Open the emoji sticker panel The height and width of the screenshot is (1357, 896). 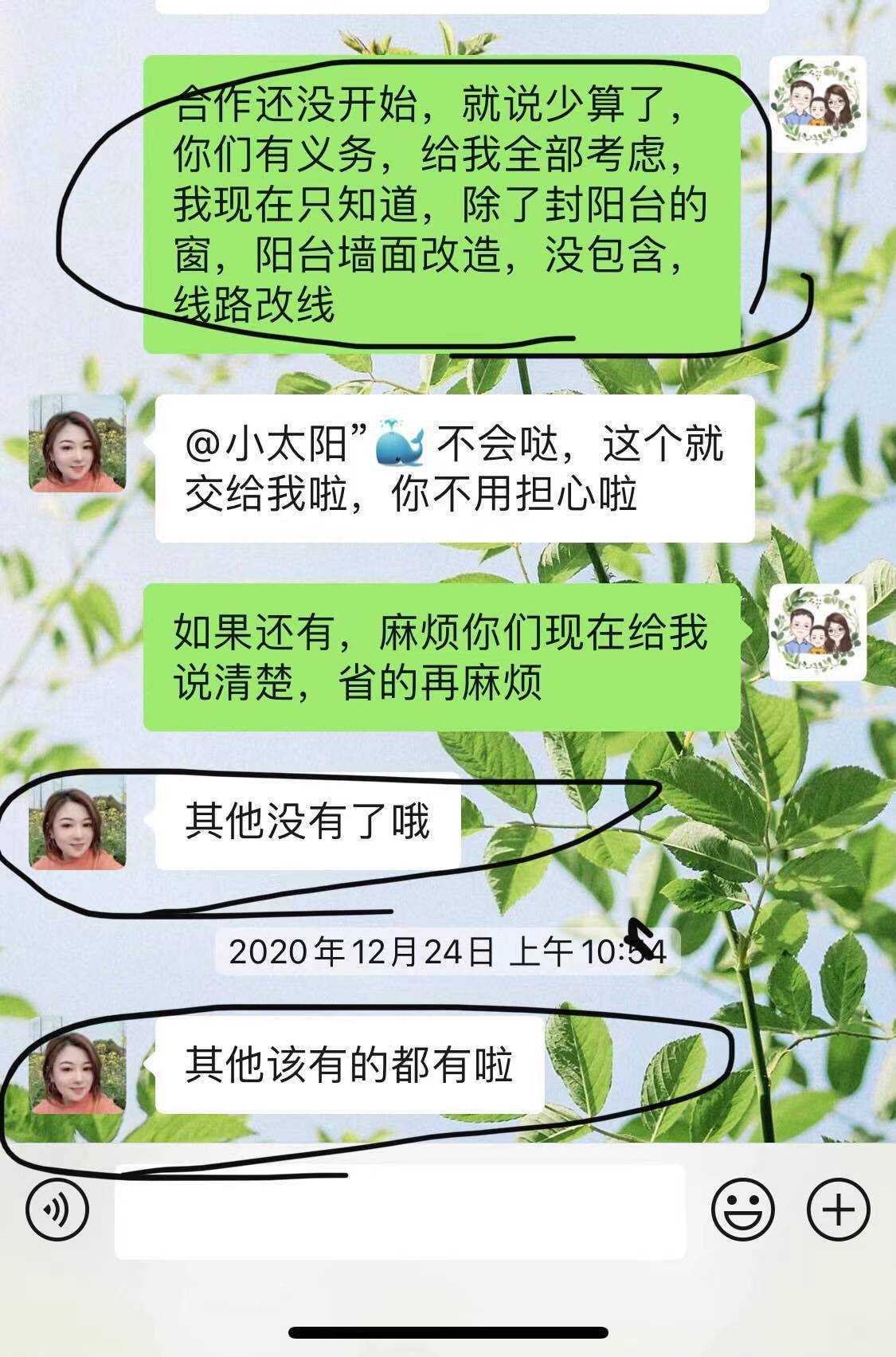pos(742,1210)
